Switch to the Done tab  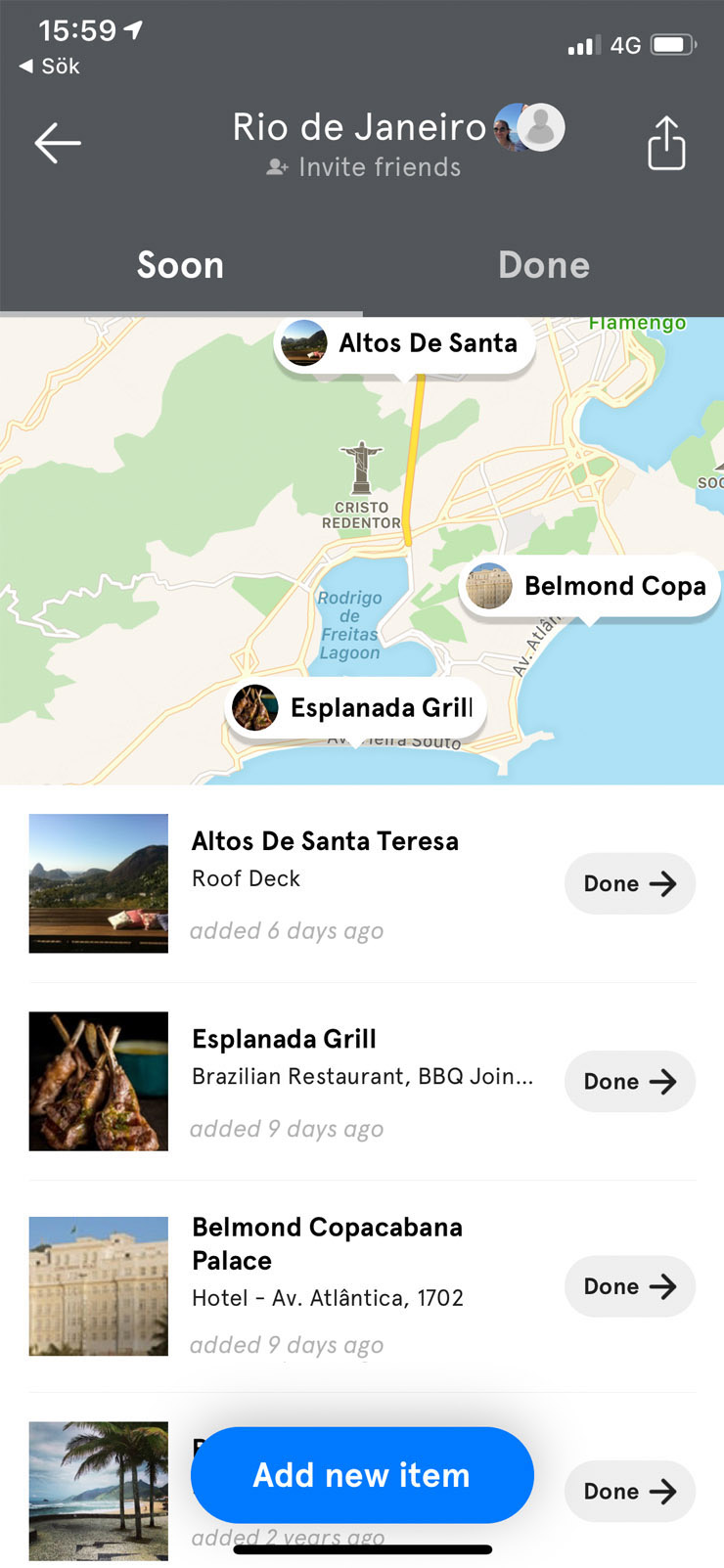(543, 265)
